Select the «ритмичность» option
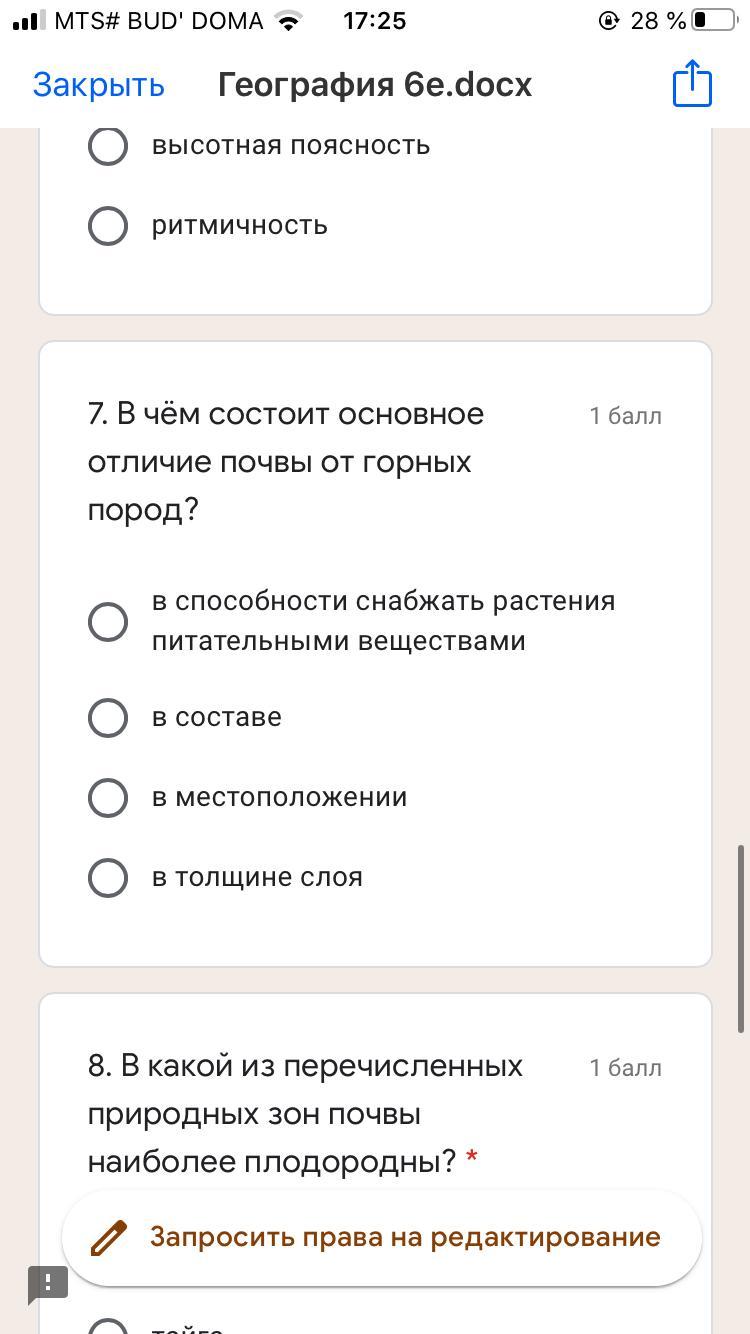Viewport: 750px width, 1334px height. 108,226
